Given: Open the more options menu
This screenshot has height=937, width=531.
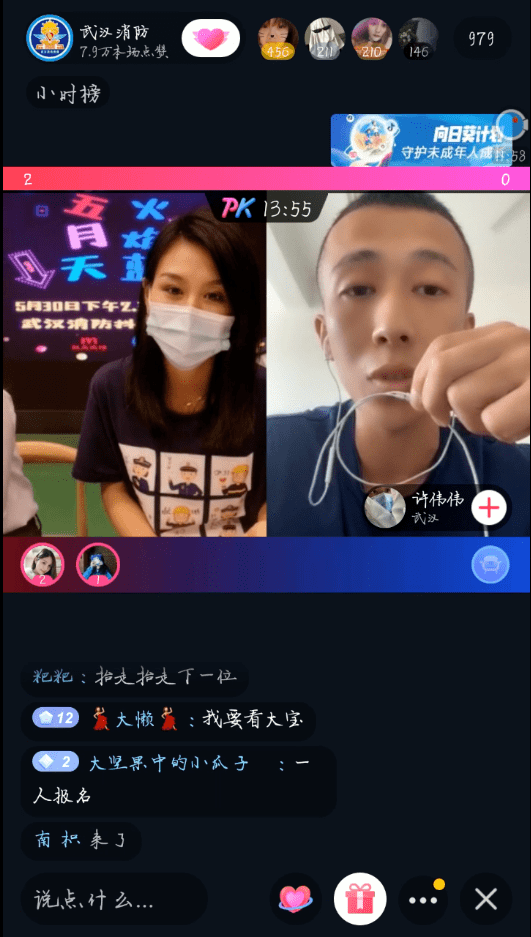Looking at the screenshot, I should click(x=423, y=899).
